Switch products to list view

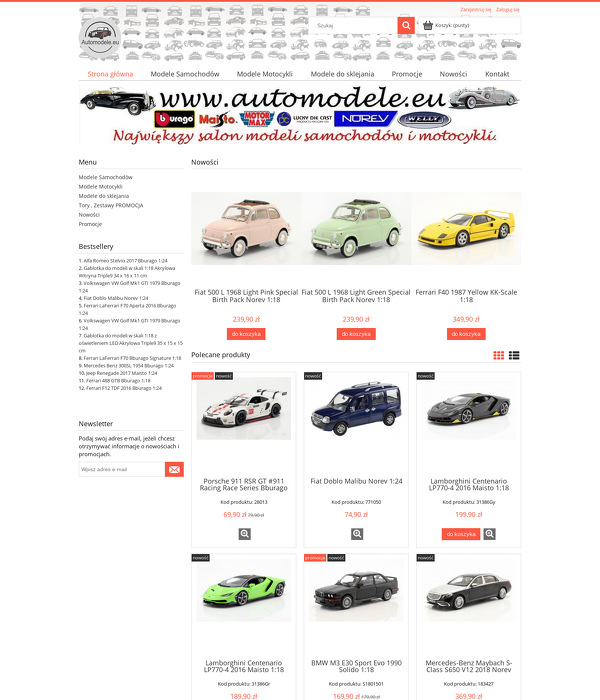(514, 355)
